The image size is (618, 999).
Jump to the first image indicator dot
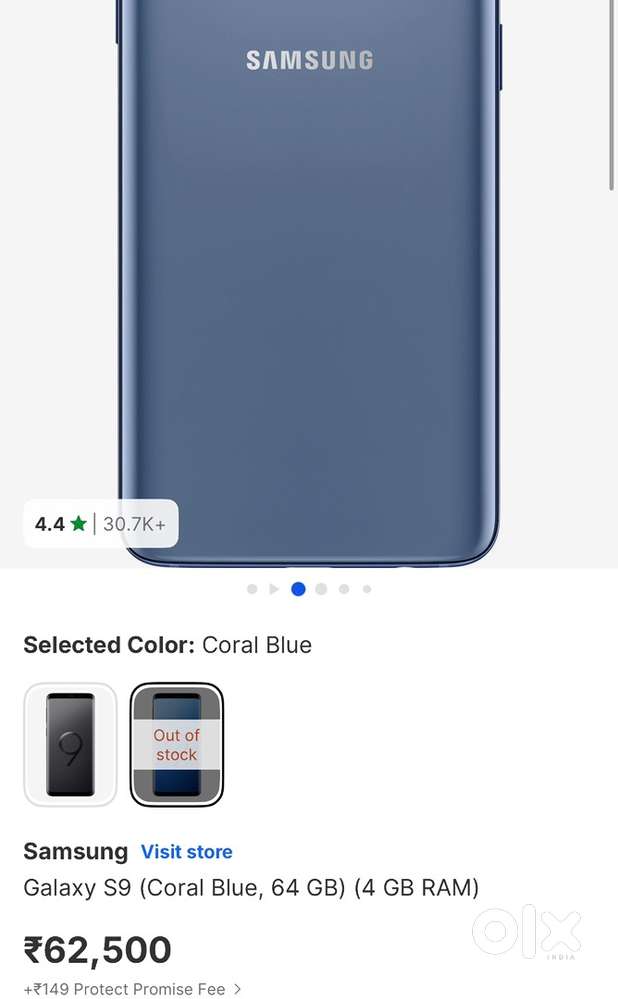tap(252, 589)
